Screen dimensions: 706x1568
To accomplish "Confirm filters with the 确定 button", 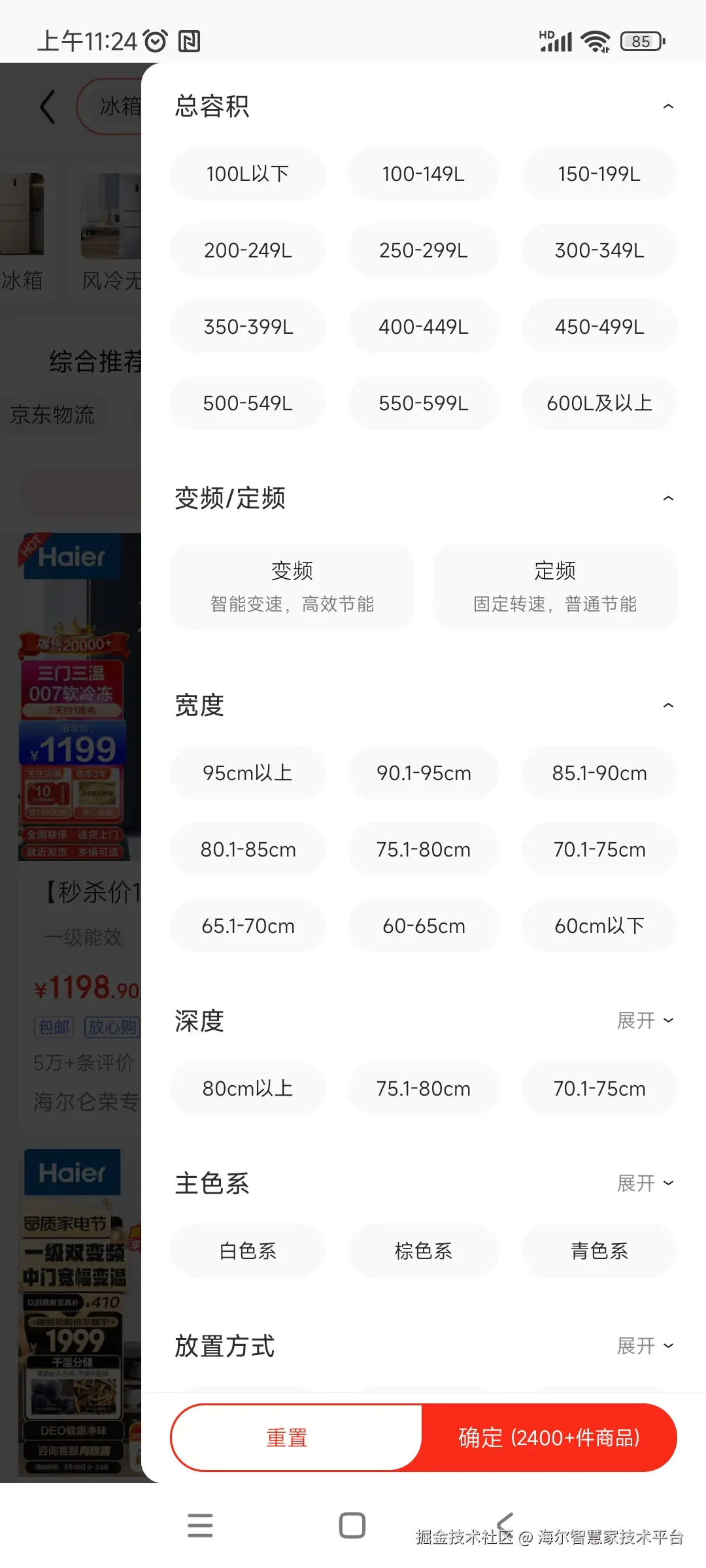I will [x=549, y=1438].
